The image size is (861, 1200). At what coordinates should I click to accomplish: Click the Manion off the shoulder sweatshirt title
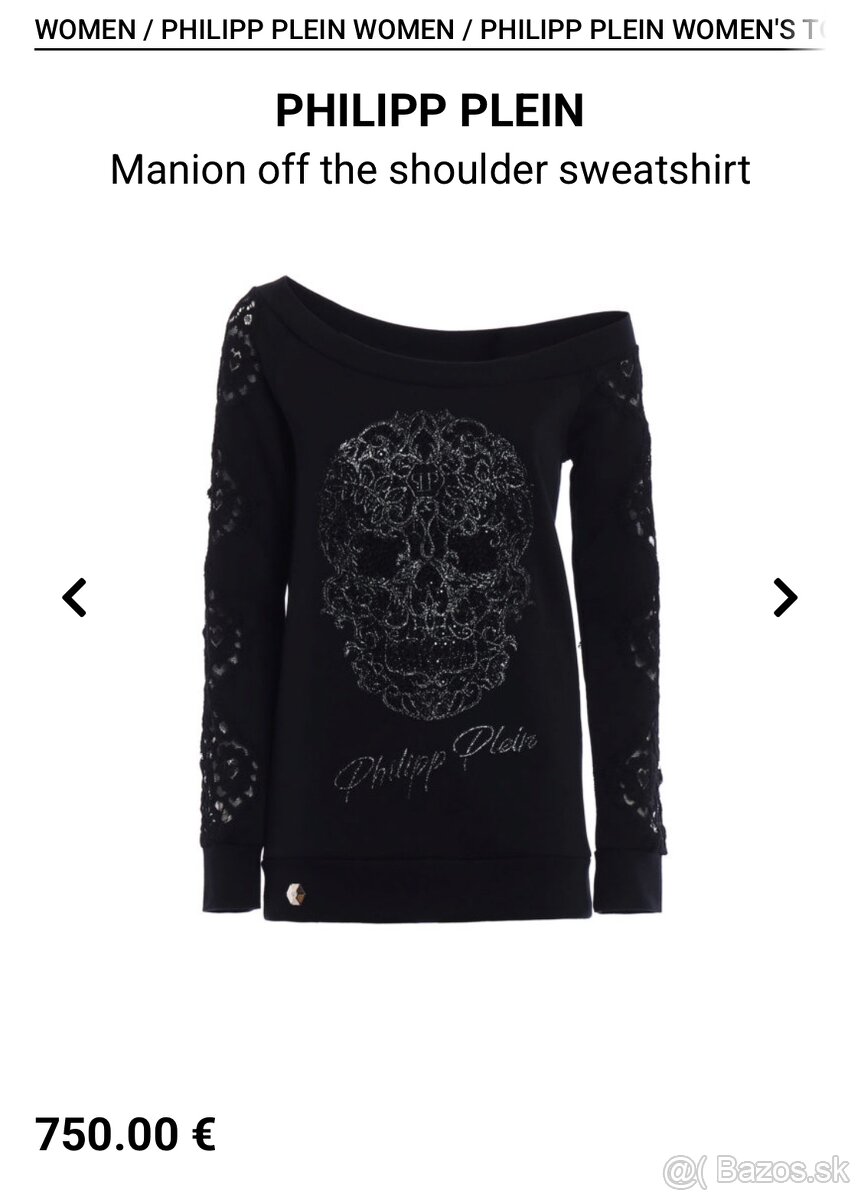(x=430, y=168)
